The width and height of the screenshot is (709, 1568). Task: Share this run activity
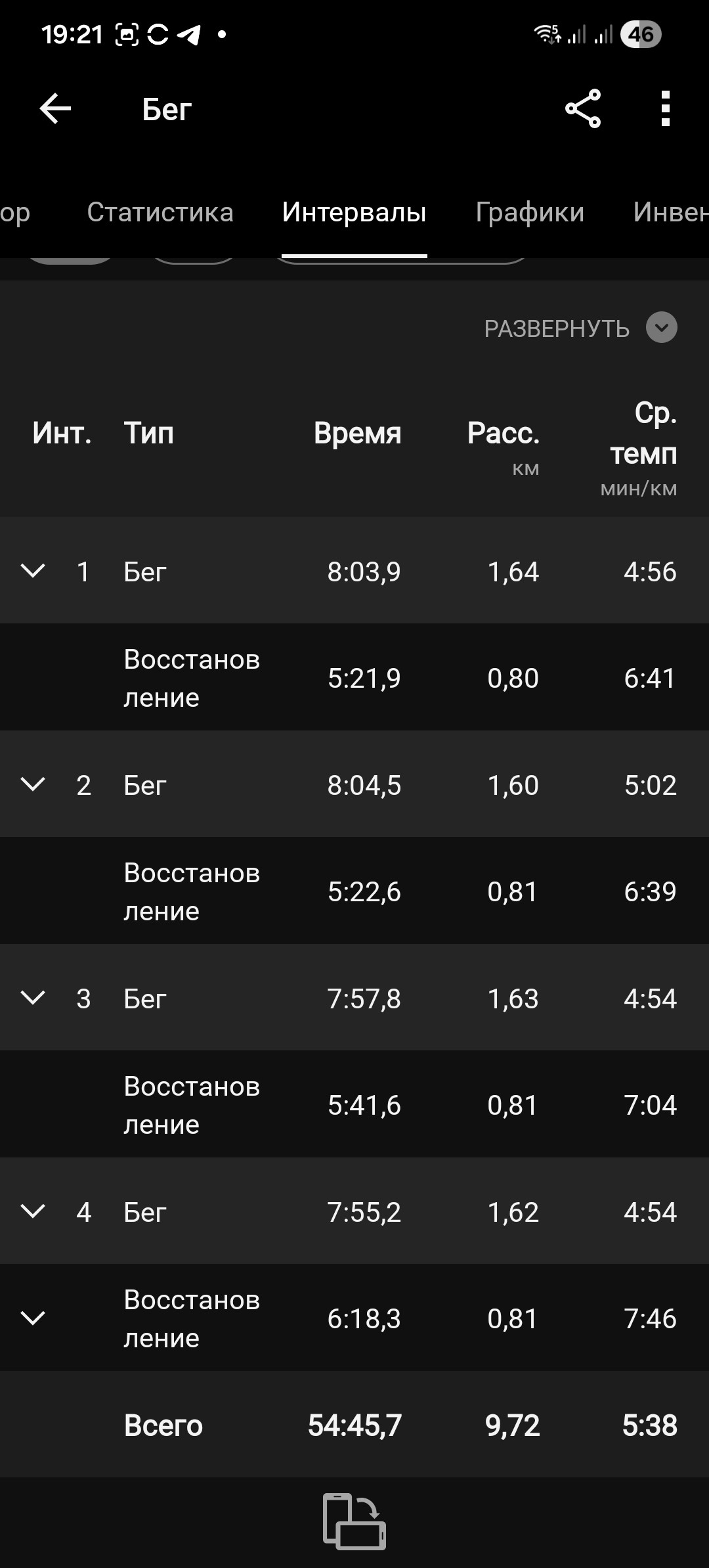click(x=583, y=108)
